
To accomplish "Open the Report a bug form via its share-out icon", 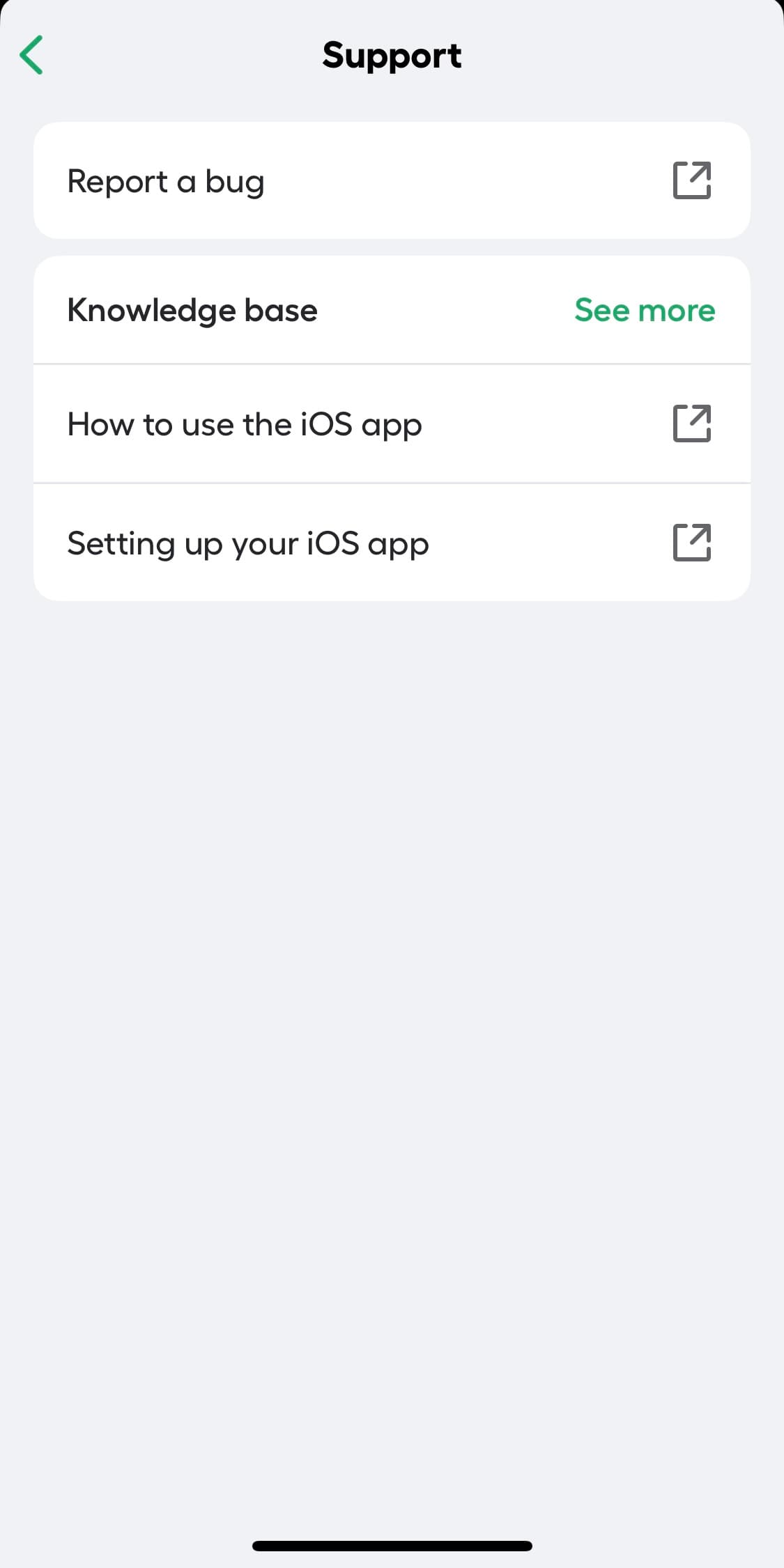I will coord(692,180).
